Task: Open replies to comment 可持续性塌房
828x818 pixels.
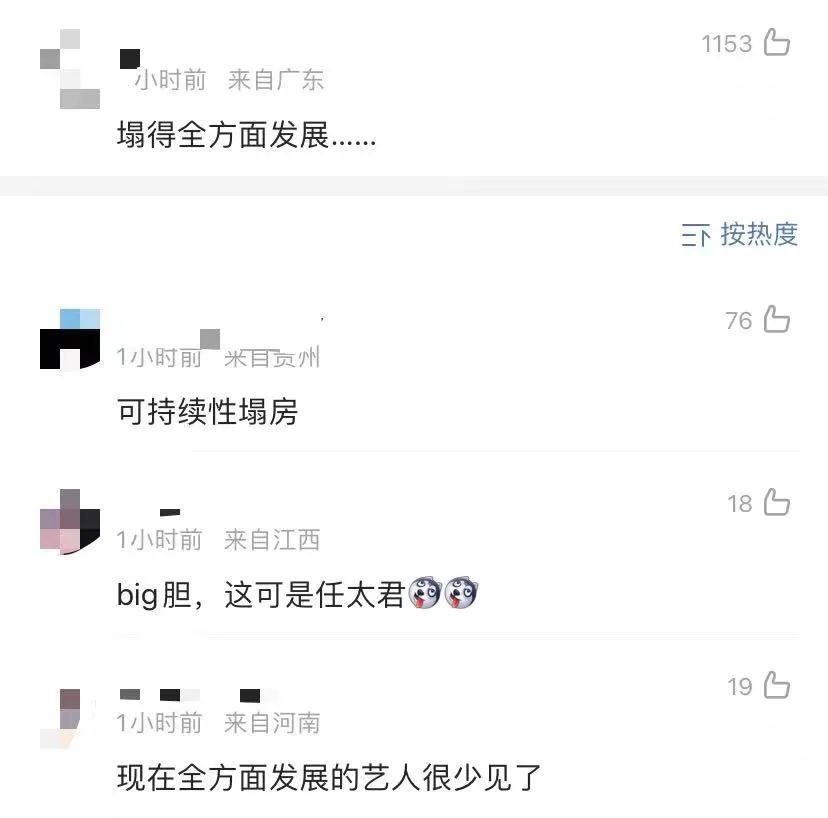Action: [207, 411]
